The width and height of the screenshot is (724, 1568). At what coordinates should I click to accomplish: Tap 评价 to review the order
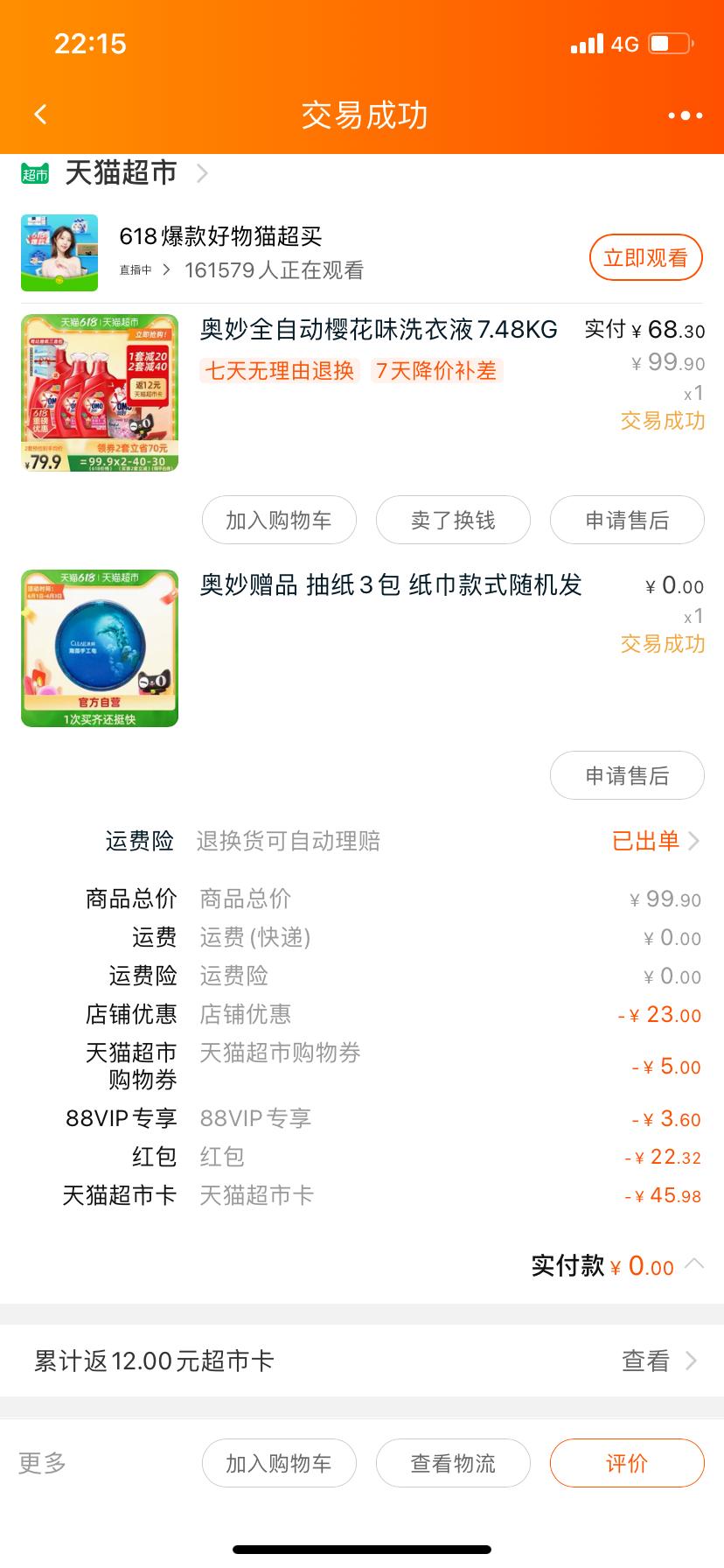point(626,1462)
